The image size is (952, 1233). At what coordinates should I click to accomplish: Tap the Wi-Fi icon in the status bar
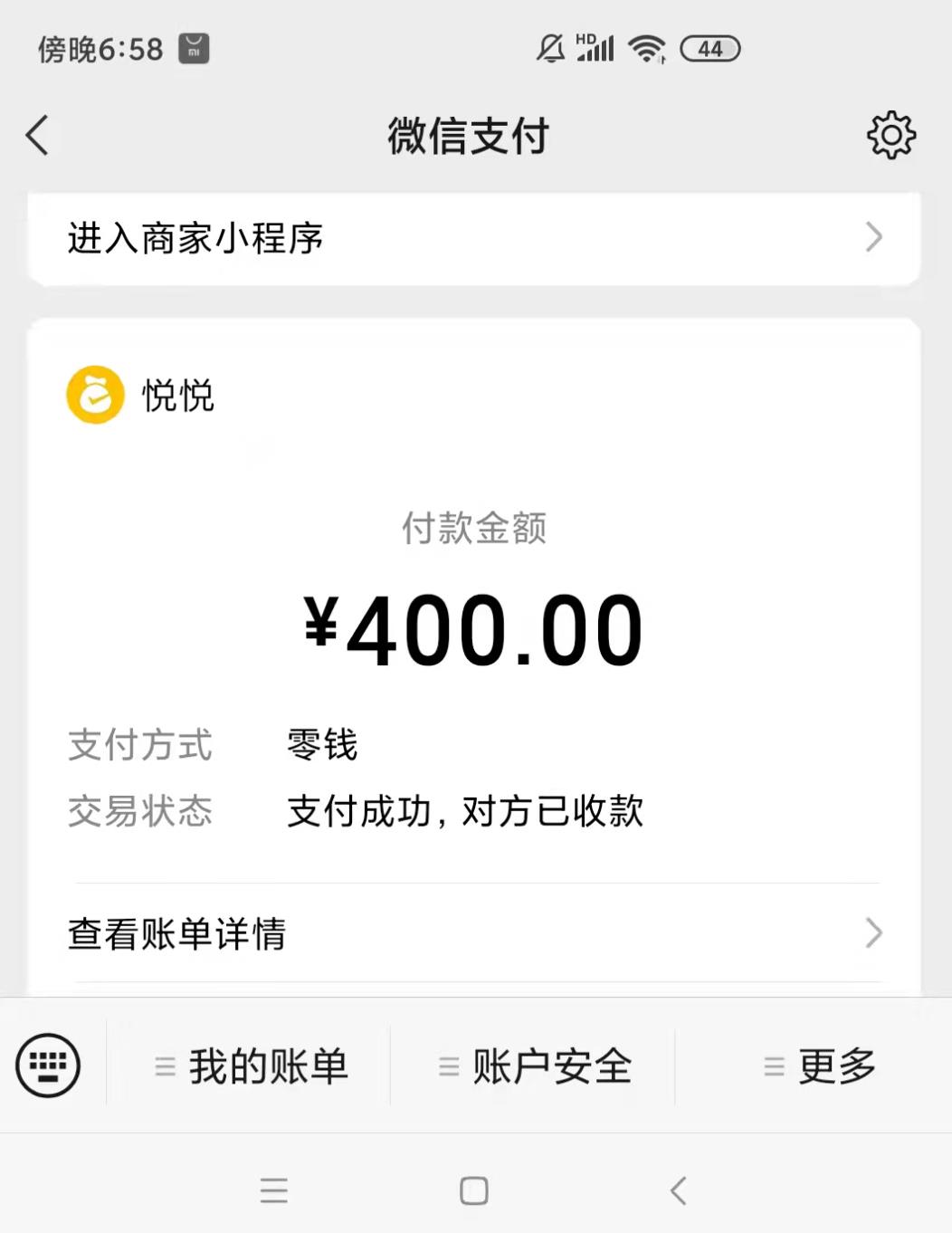pyautogui.click(x=644, y=47)
